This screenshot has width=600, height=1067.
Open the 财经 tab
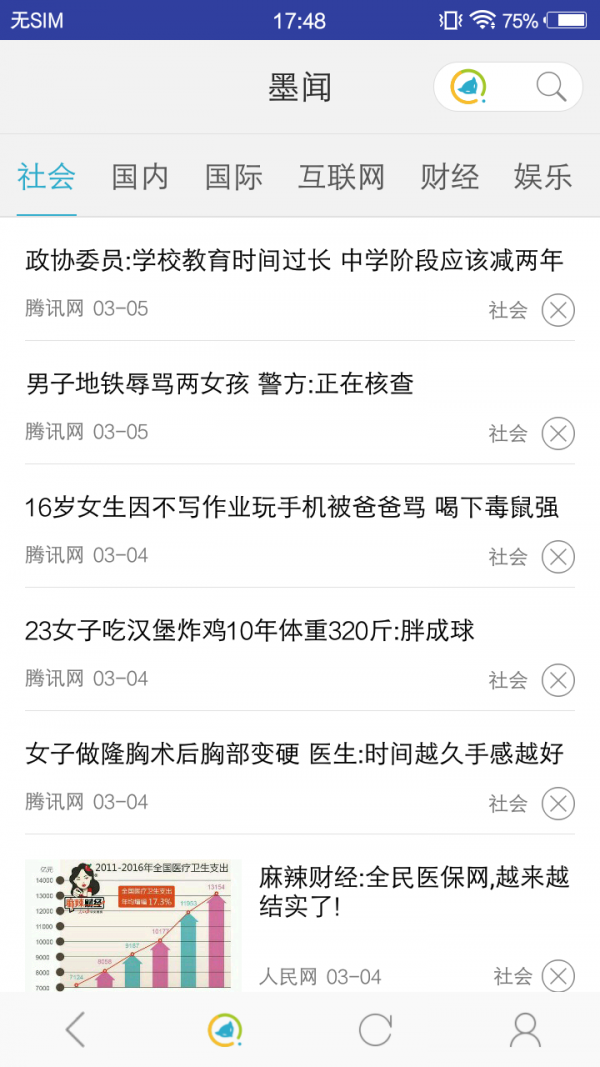pyautogui.click(x=449, y=177)
